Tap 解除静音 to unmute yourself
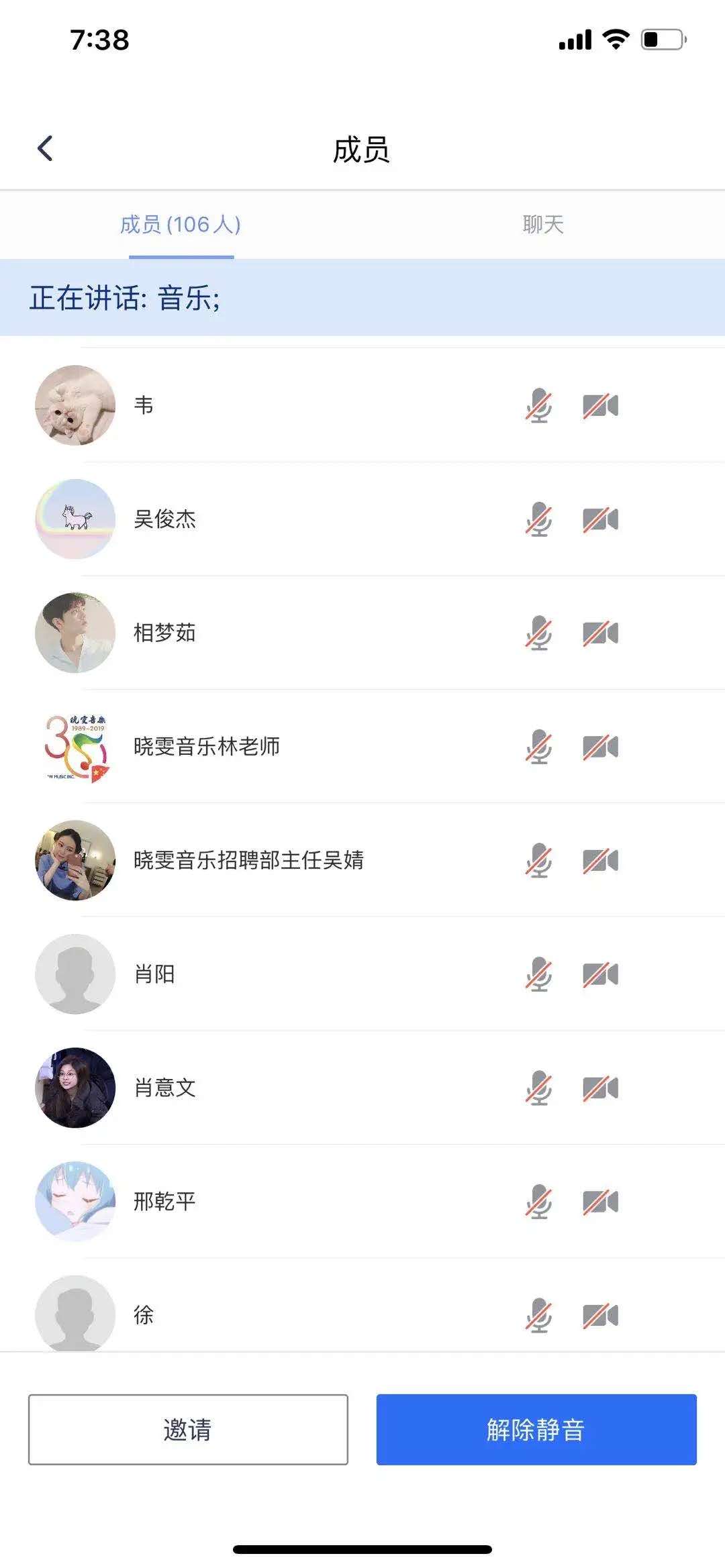 (x=536, y=1429)
